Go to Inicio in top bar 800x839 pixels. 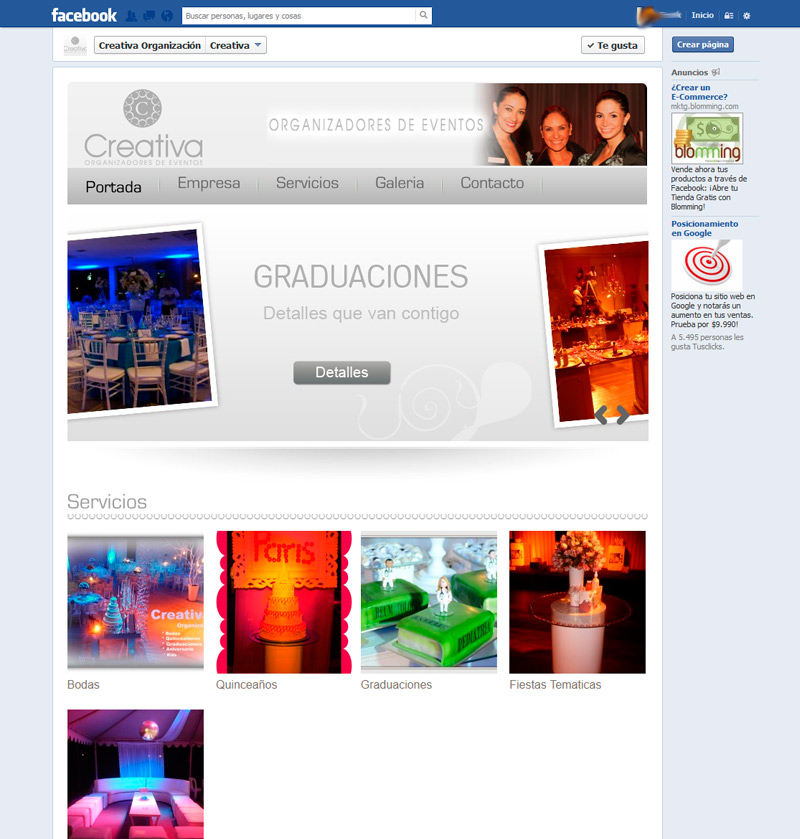[x=702, y=16]
